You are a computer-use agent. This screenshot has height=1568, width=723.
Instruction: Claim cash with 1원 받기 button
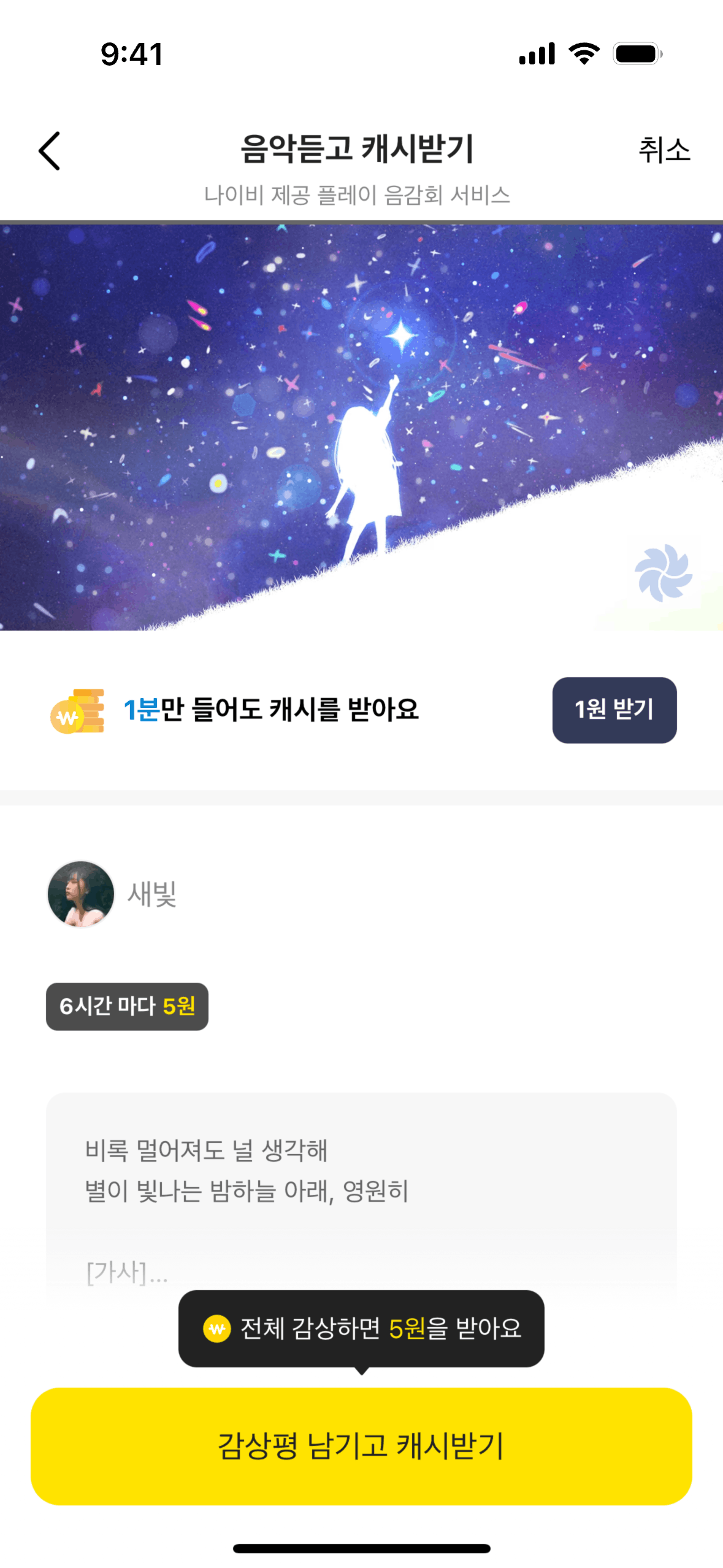[x=614, y=710]
